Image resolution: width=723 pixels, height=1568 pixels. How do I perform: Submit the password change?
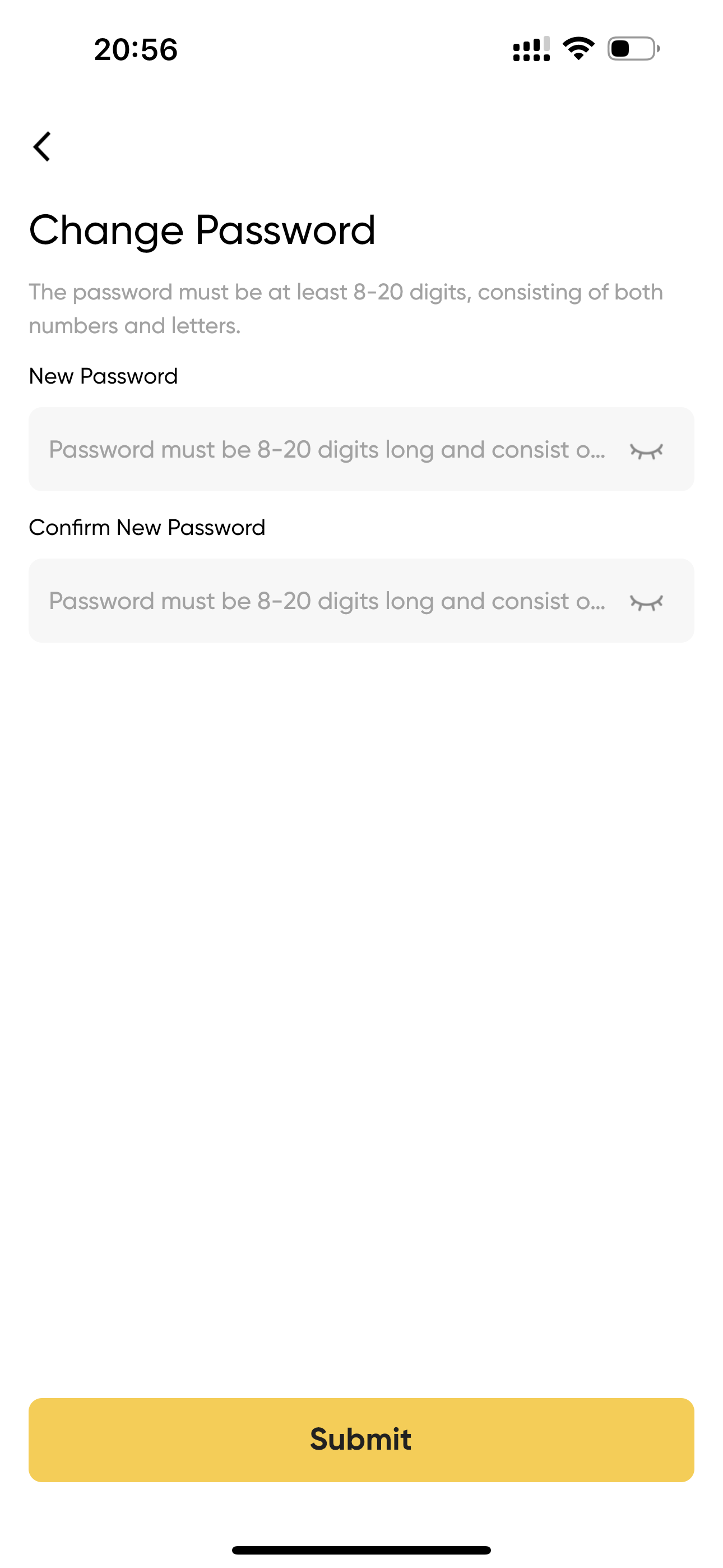click(361, 1440)
